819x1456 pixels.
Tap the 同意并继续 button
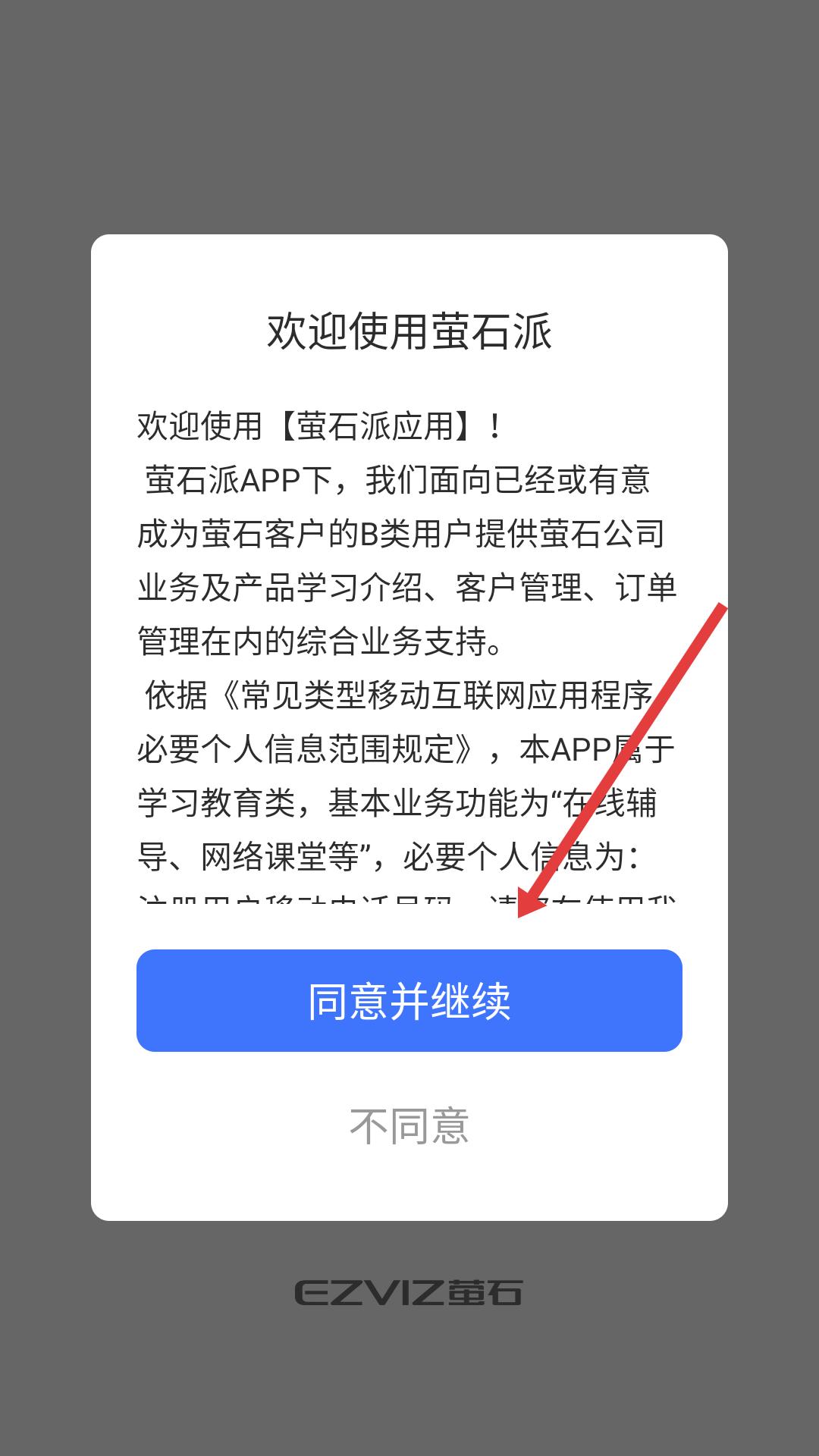coord(409,1000)
